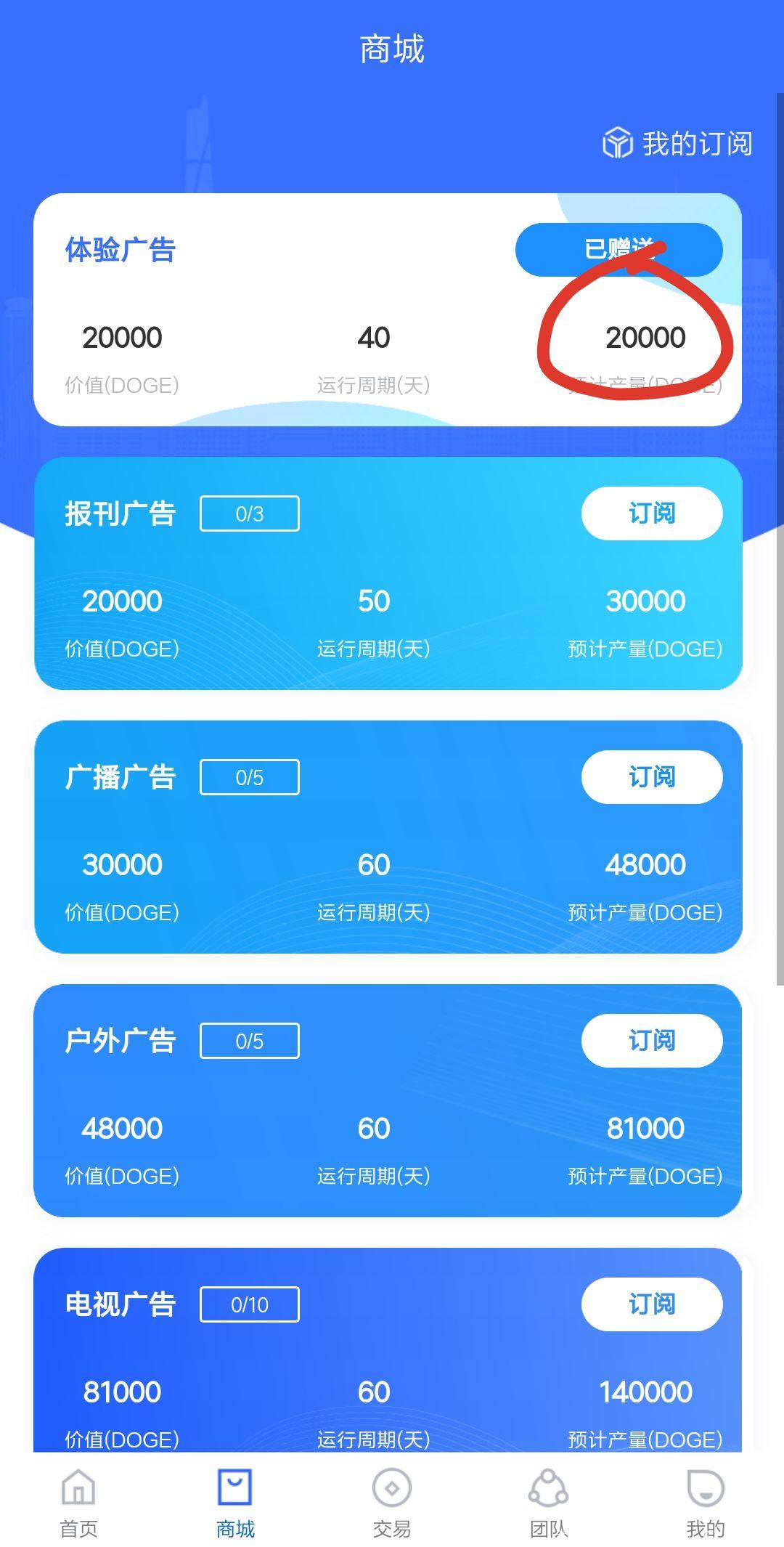Image resolution: width=784 pixels, height=1547 pixels.
Task: Subscribe to 报刊广告 plan
Action: 651,513
